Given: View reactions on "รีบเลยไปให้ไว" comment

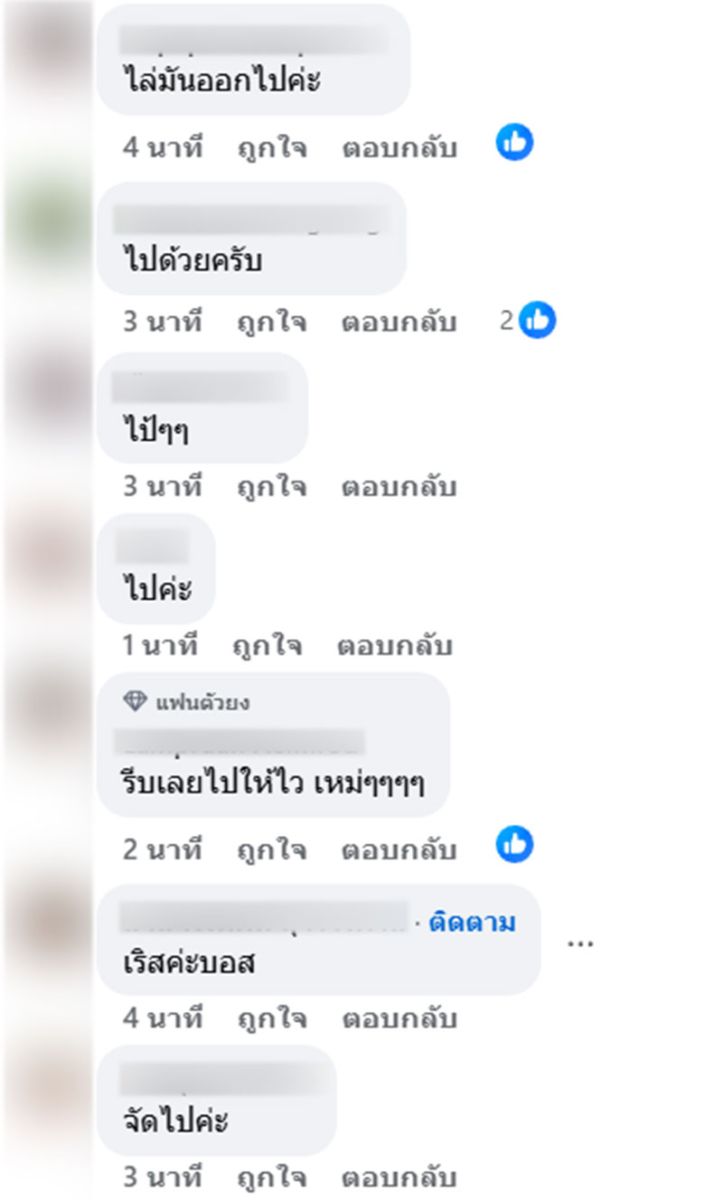Looking at the screenshot, I should (515, 845).
